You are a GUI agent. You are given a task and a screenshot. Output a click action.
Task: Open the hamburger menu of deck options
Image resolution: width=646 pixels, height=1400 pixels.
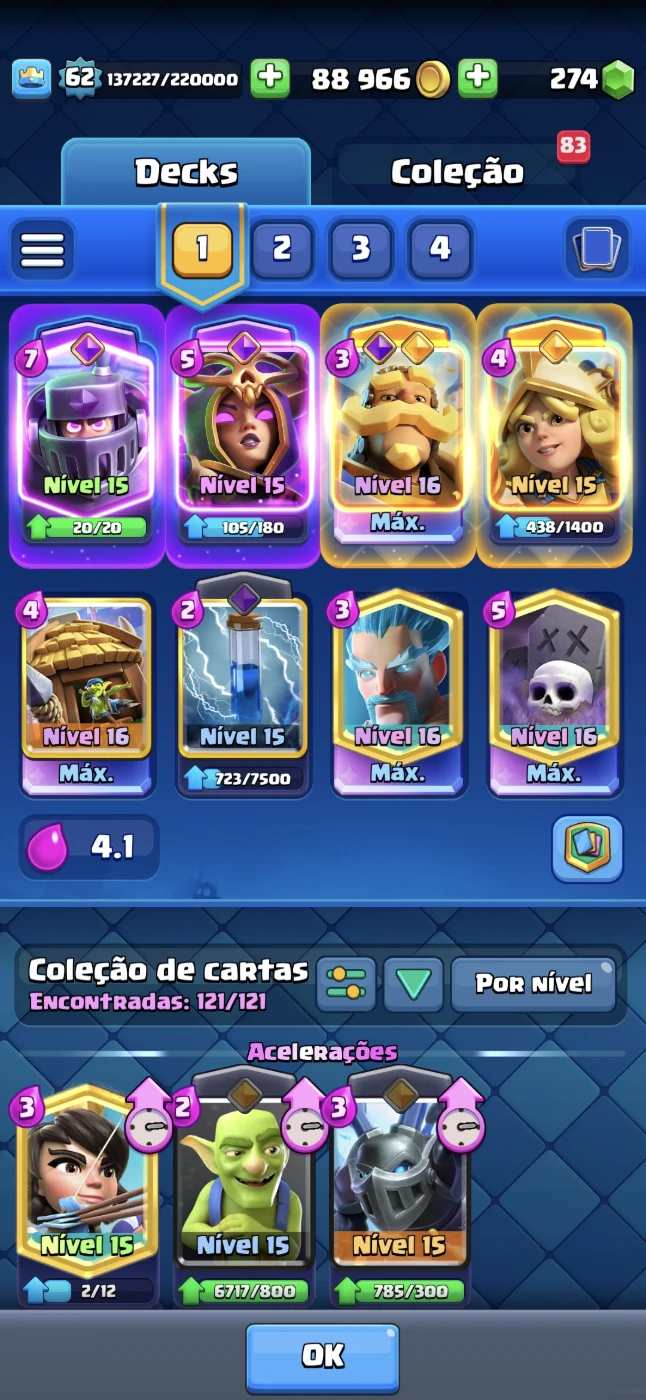42,248
